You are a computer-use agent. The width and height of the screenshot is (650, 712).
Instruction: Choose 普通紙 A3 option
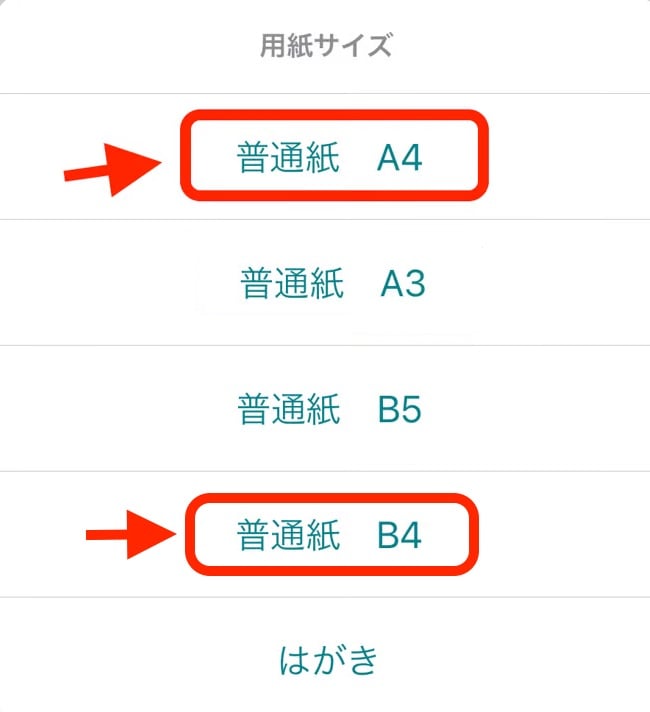pos(332,284)
